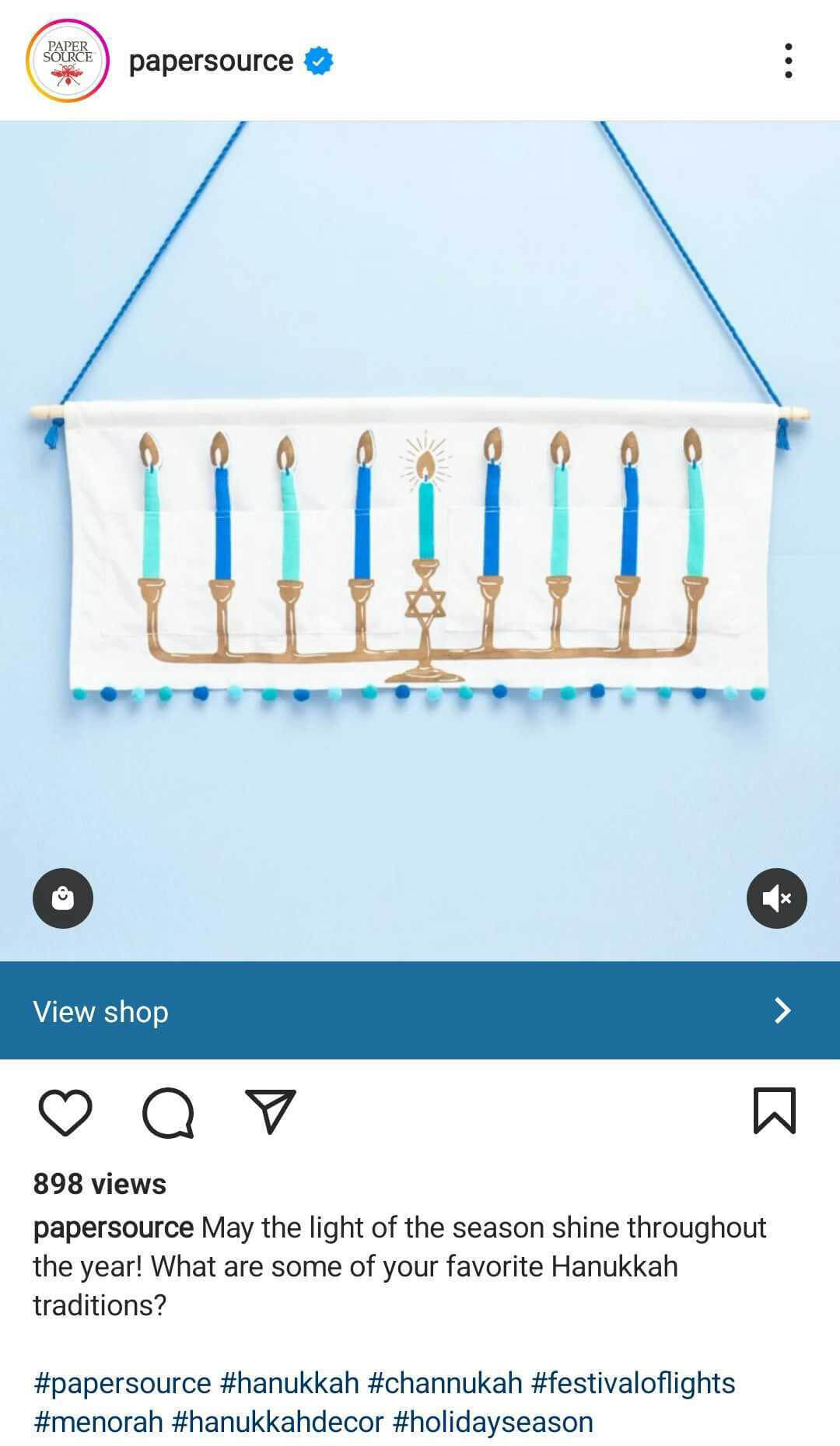840x1446 pixels.
Task: Unmute the video sound
Action: [776, 898]
